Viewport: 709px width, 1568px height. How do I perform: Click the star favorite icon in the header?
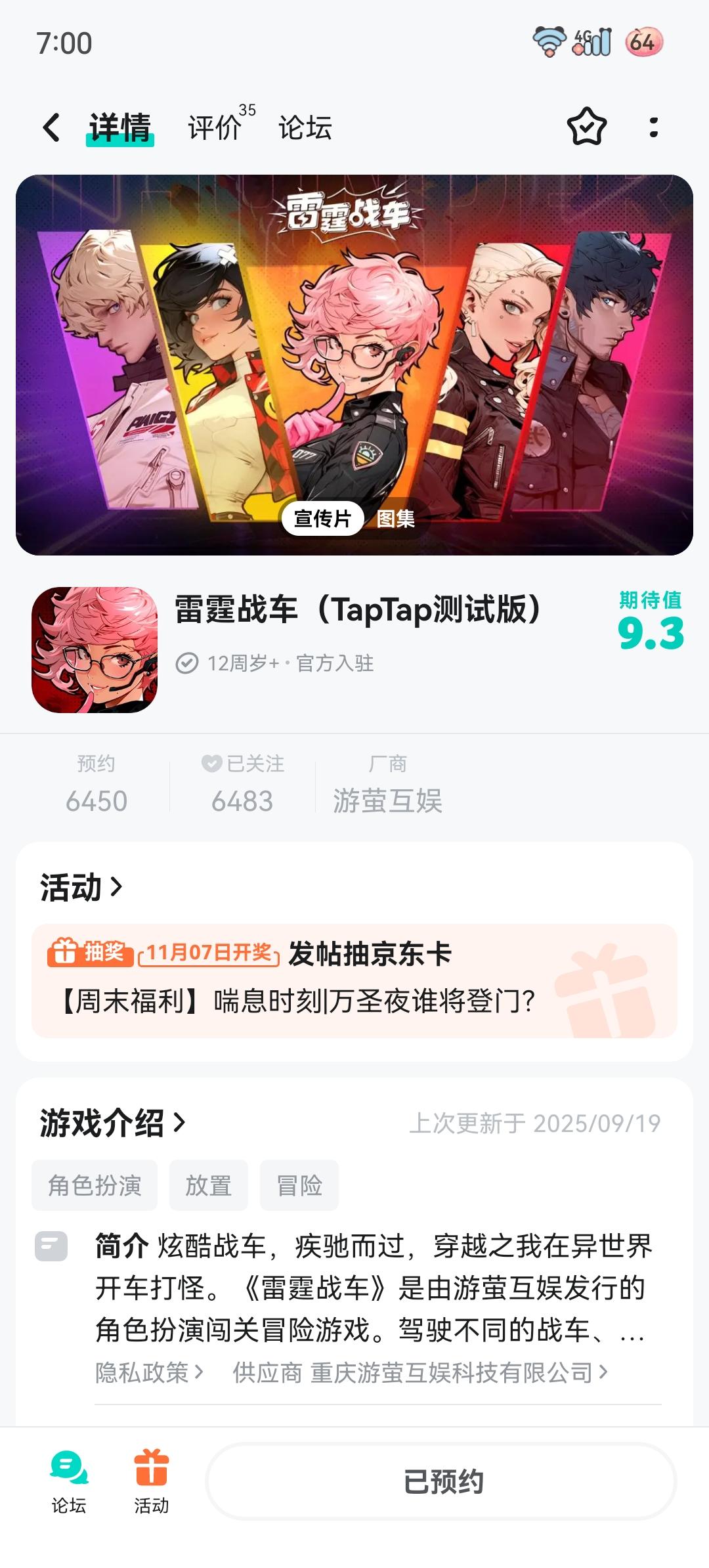tap(588, 126)
